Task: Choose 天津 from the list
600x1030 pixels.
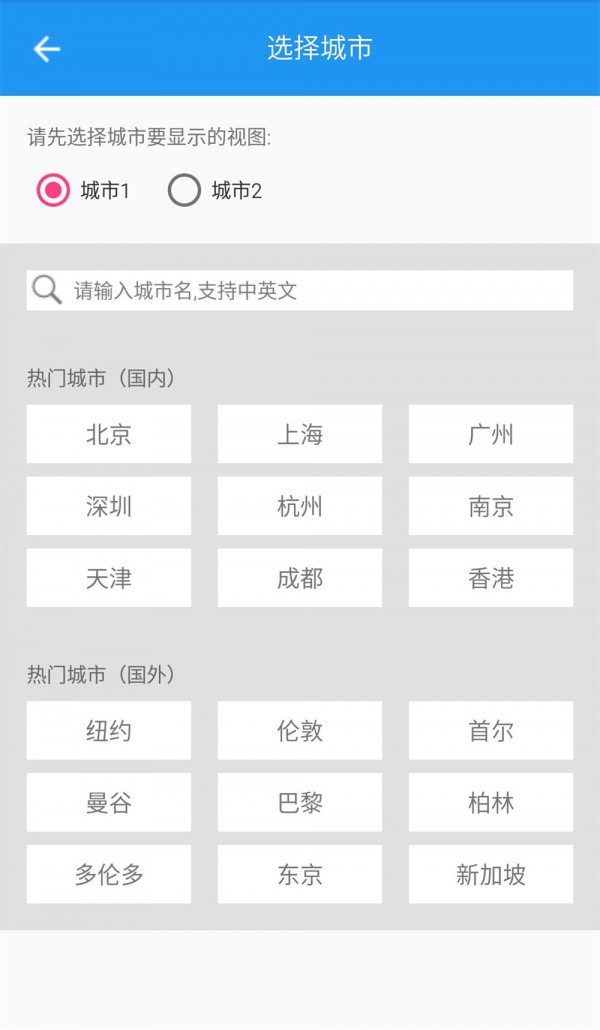Action: (x=109, y=578)
